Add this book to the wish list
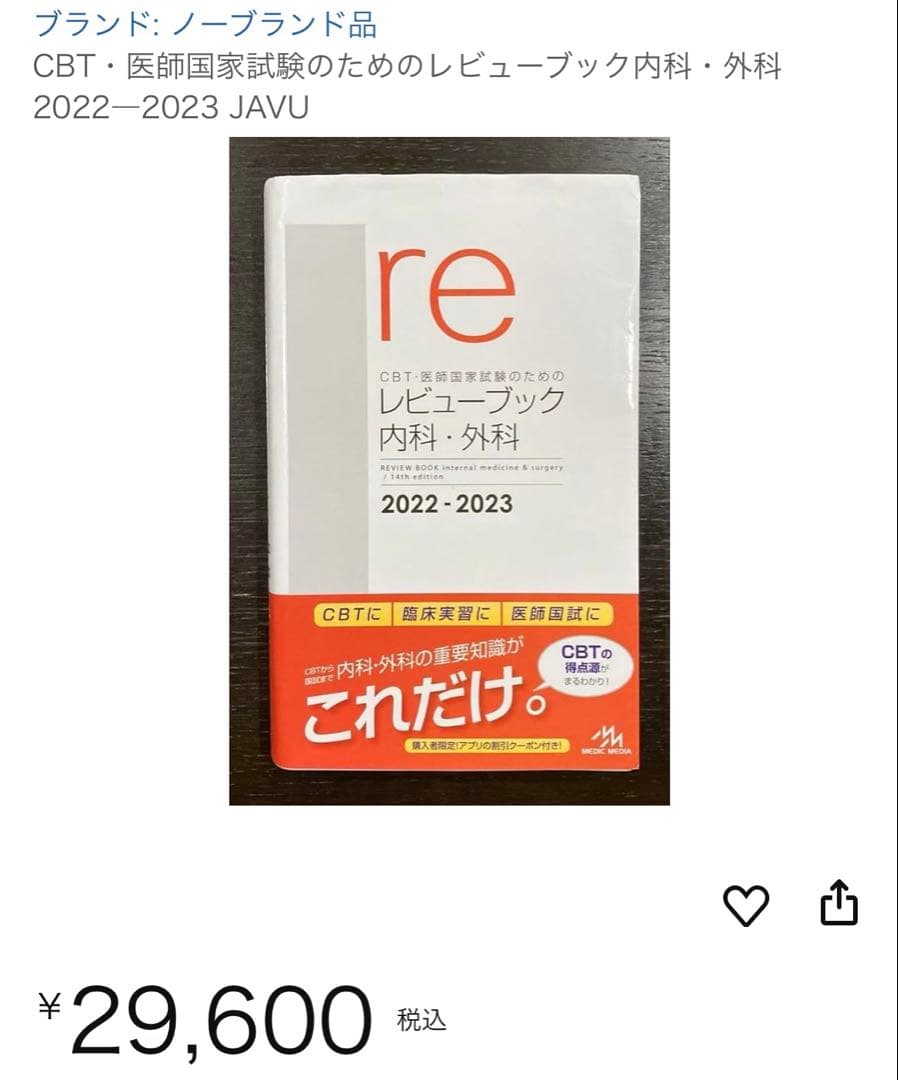The image size is (898, 1080). click(x=746, y=906)
